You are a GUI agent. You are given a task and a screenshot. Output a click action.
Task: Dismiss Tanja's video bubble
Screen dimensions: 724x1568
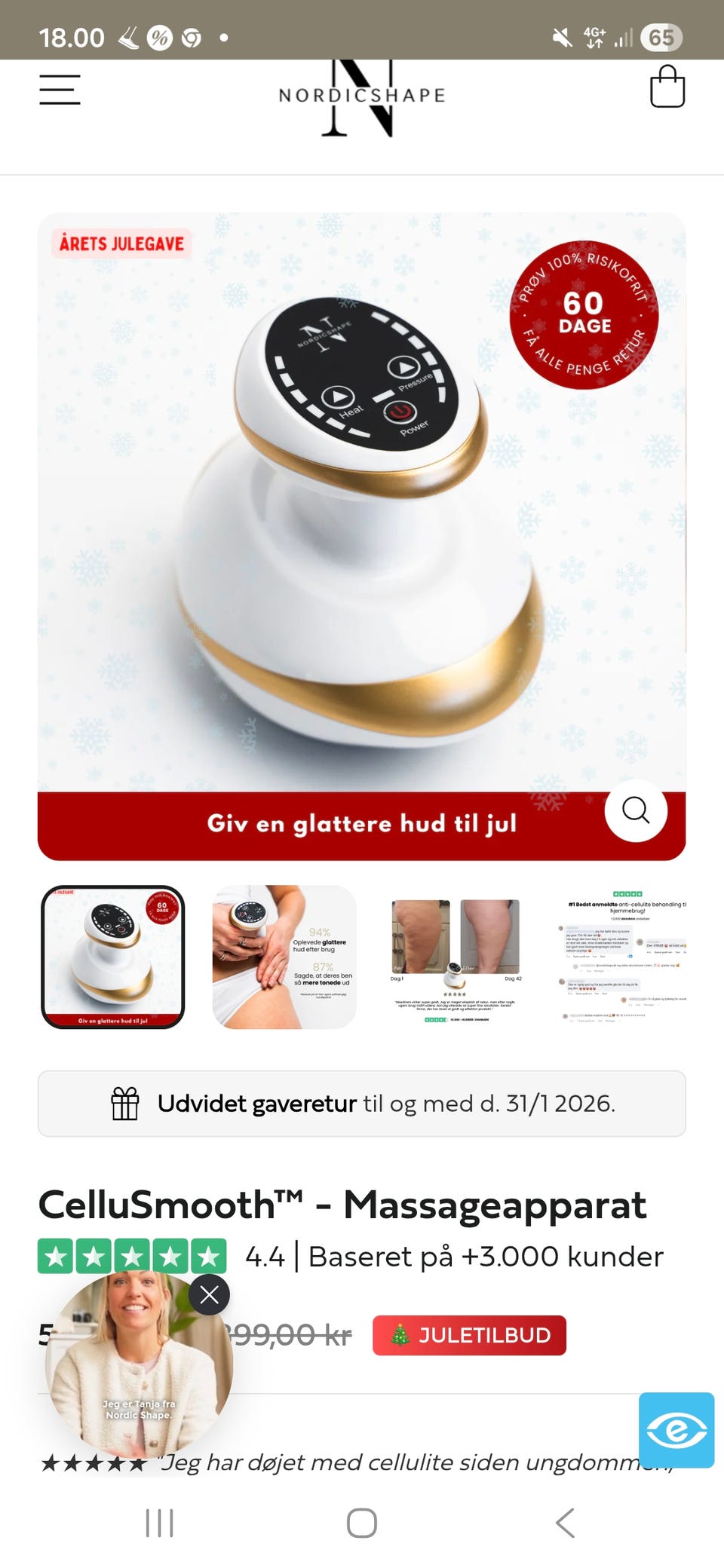click(209, 1294)
